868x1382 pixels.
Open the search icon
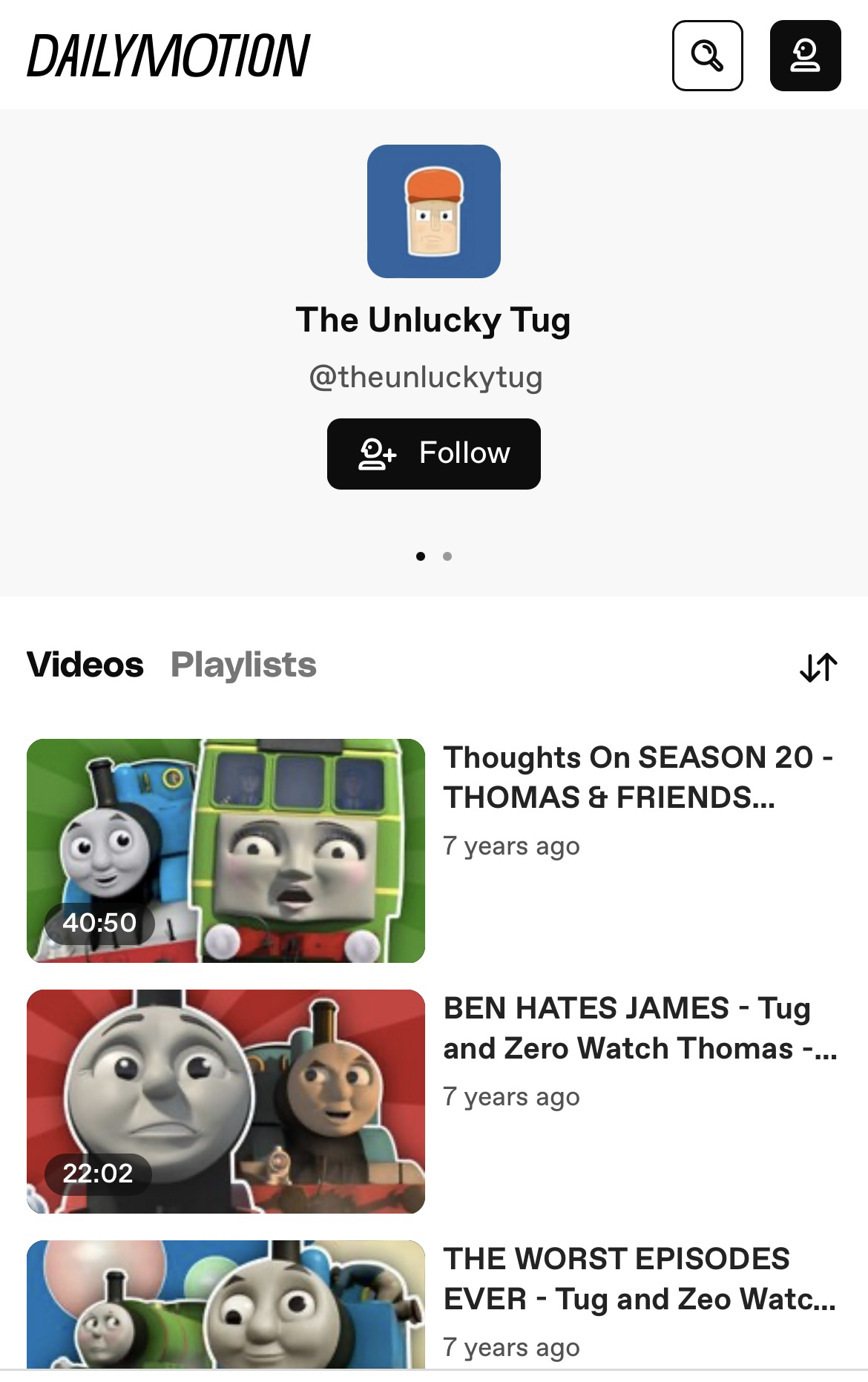(707, 56)
